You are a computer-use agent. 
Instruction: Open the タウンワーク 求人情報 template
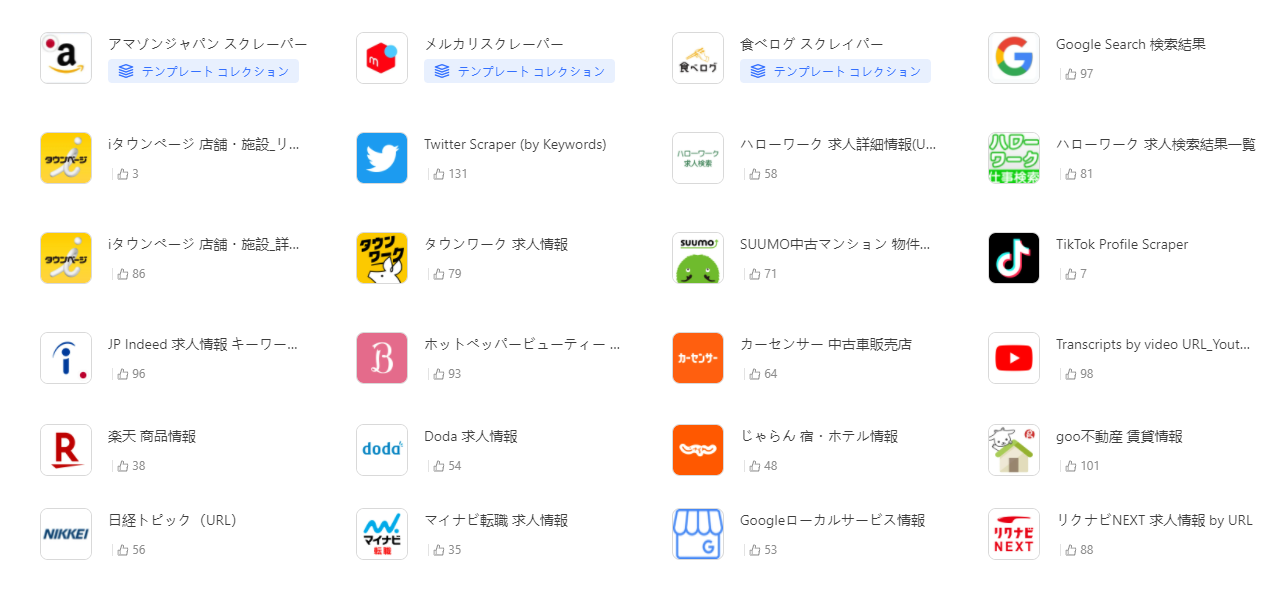click(495, 245)
